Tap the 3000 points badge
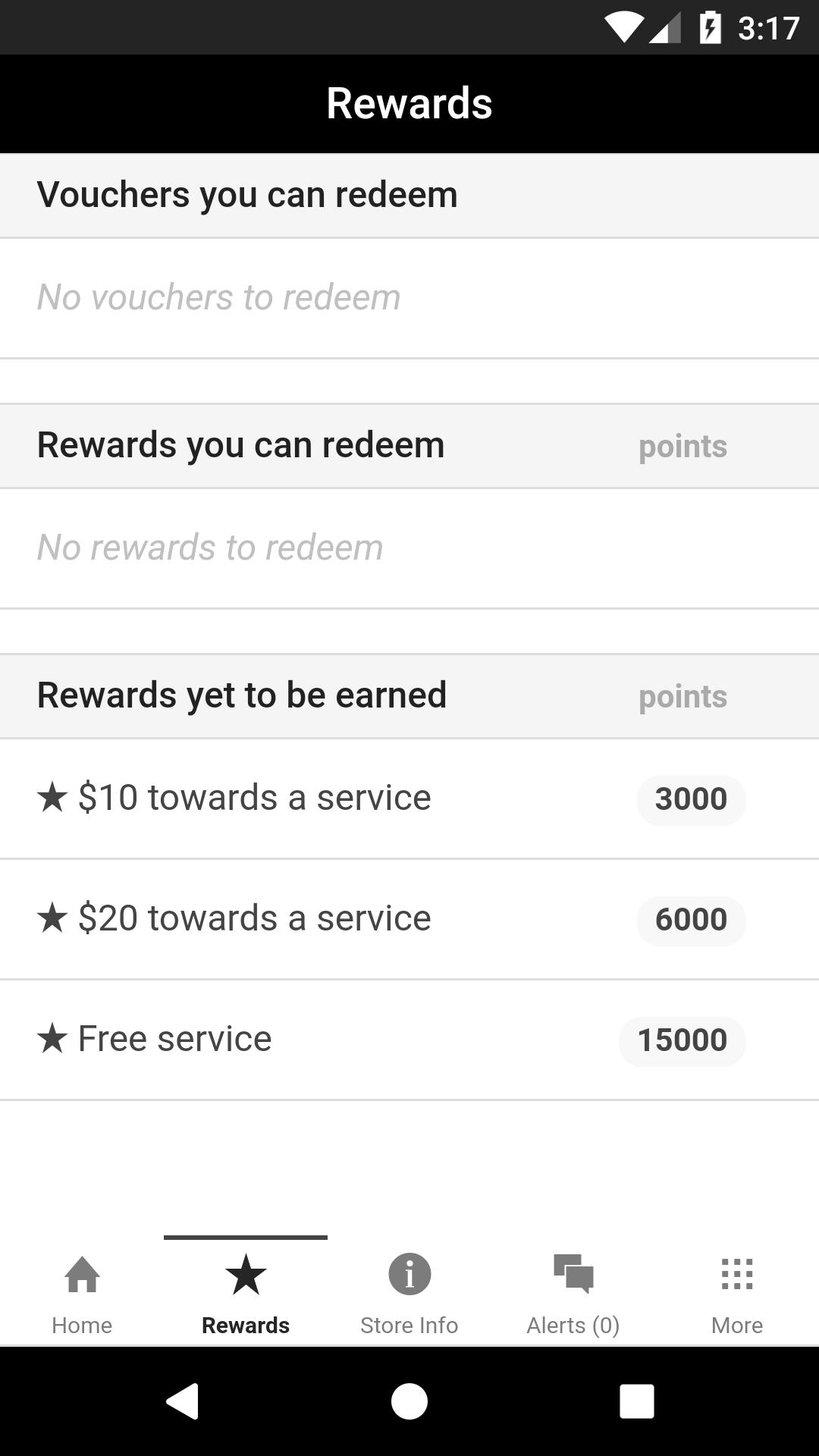 coord(691,799)
